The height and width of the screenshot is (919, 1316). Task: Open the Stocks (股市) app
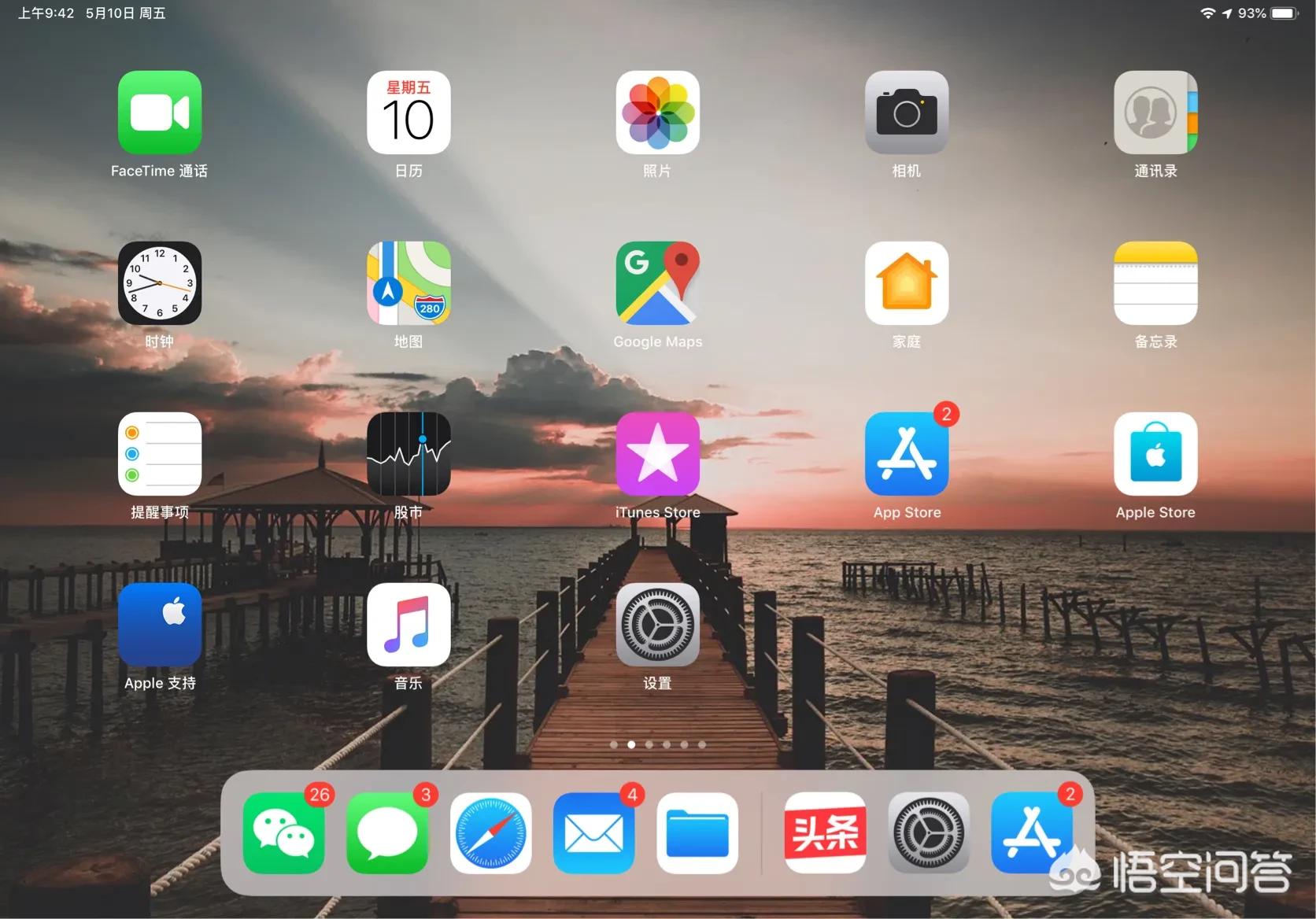[408, 454]
